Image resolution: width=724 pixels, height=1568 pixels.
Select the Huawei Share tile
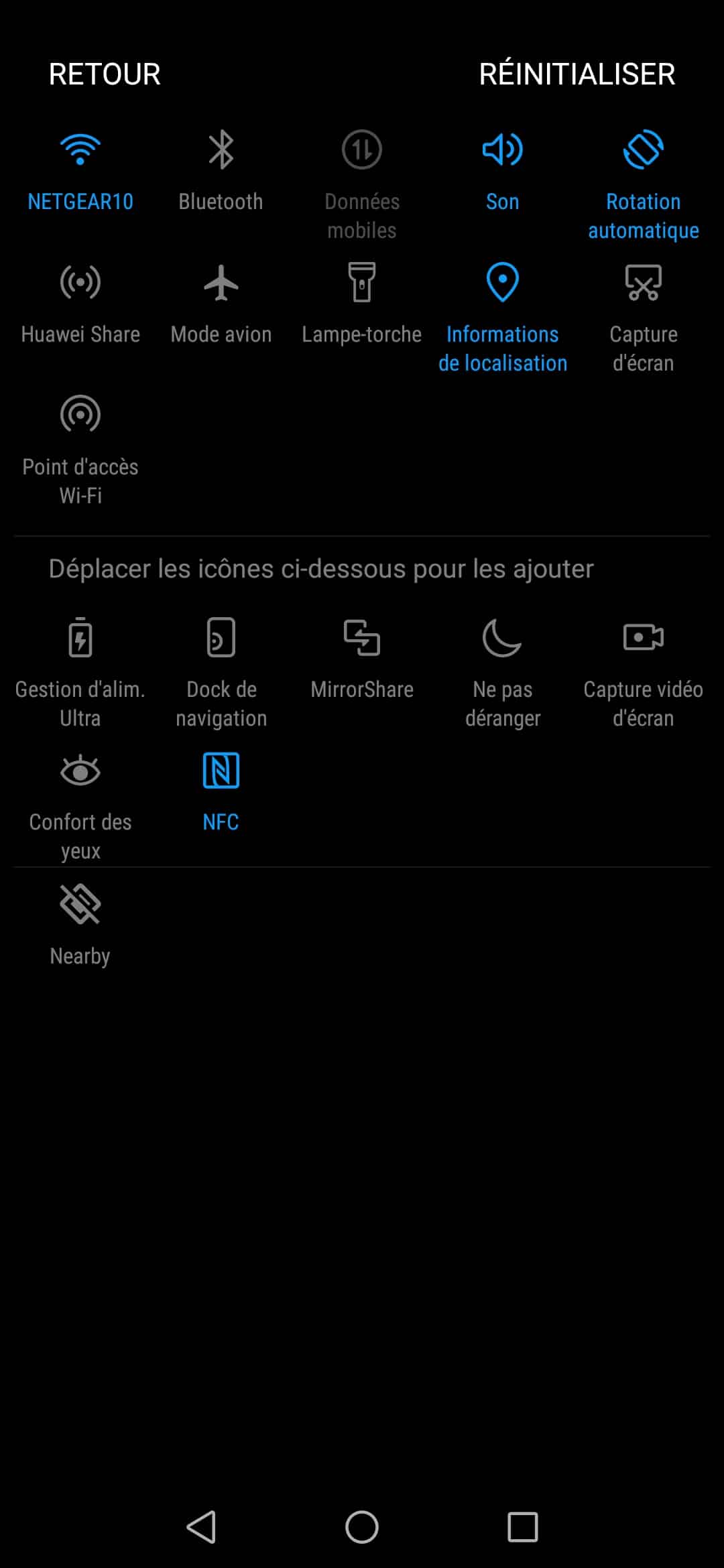click(80, 305)
